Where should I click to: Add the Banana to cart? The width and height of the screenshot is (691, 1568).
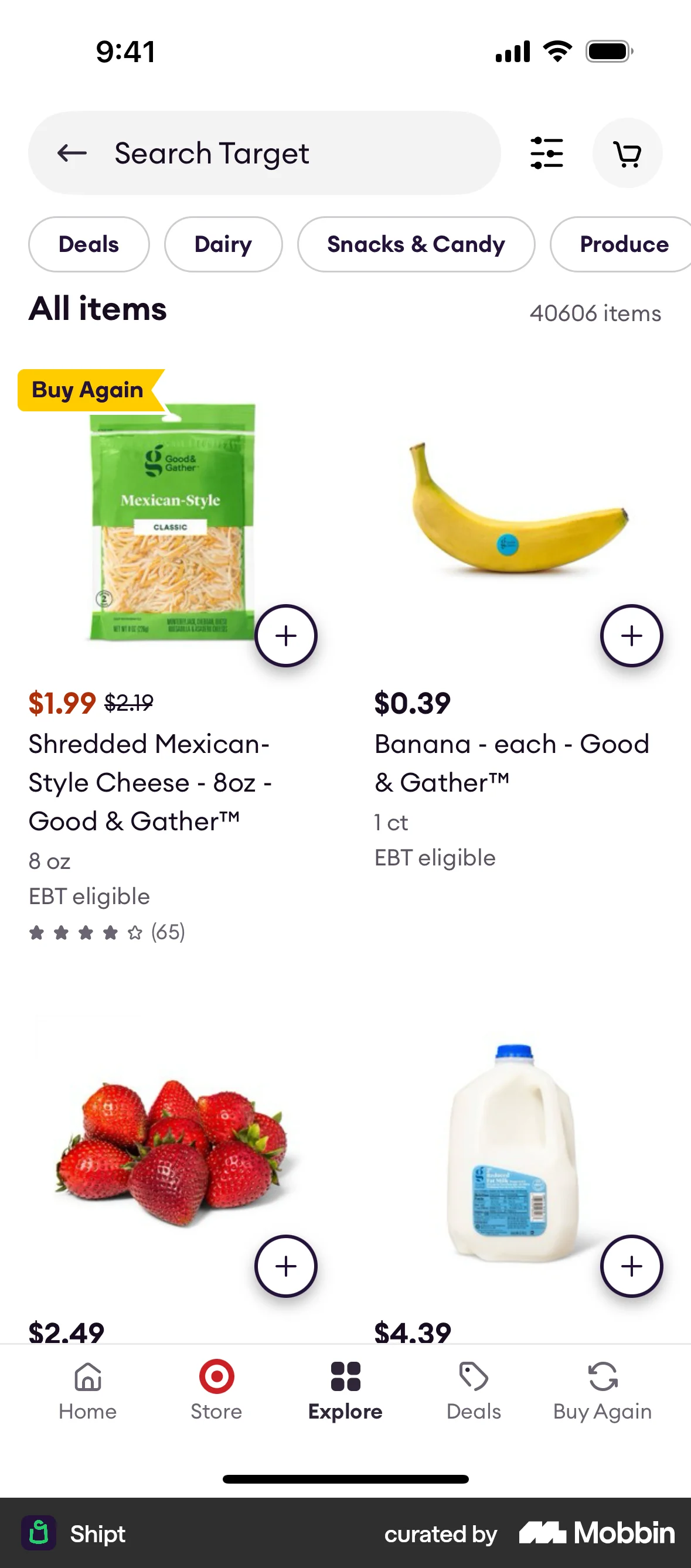tap(631, 636)
